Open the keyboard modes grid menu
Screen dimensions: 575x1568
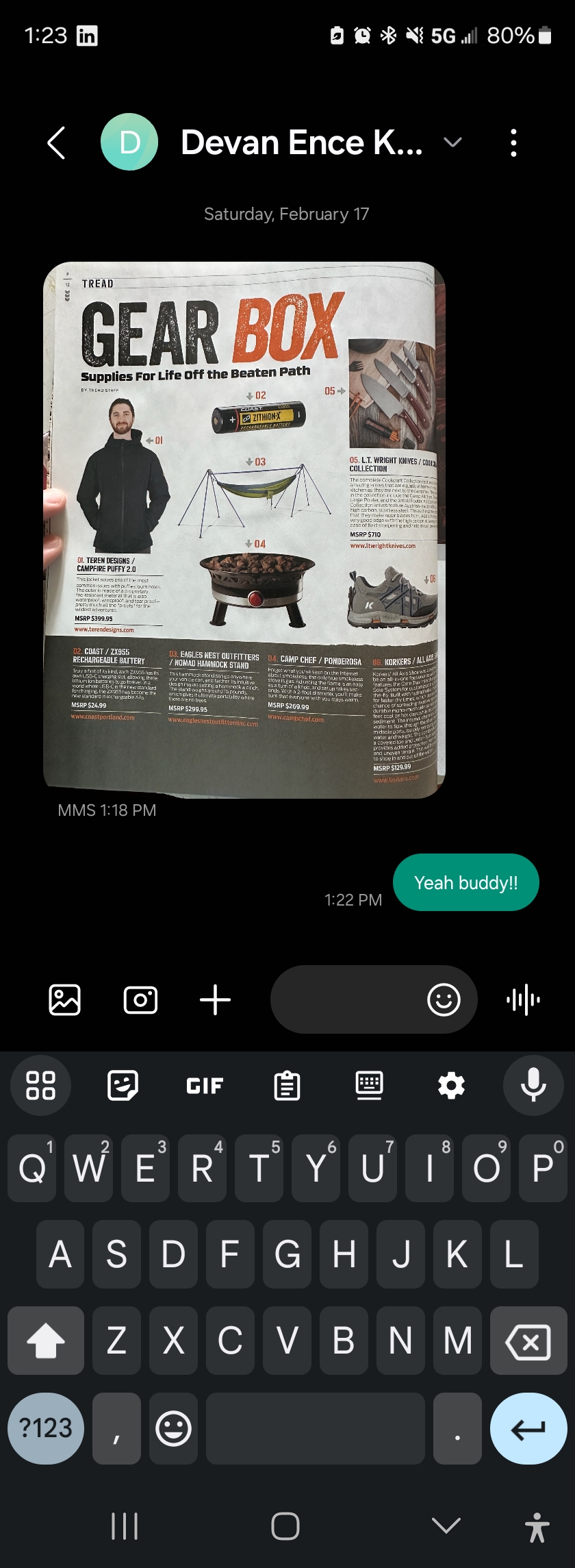pos(40,1086)
